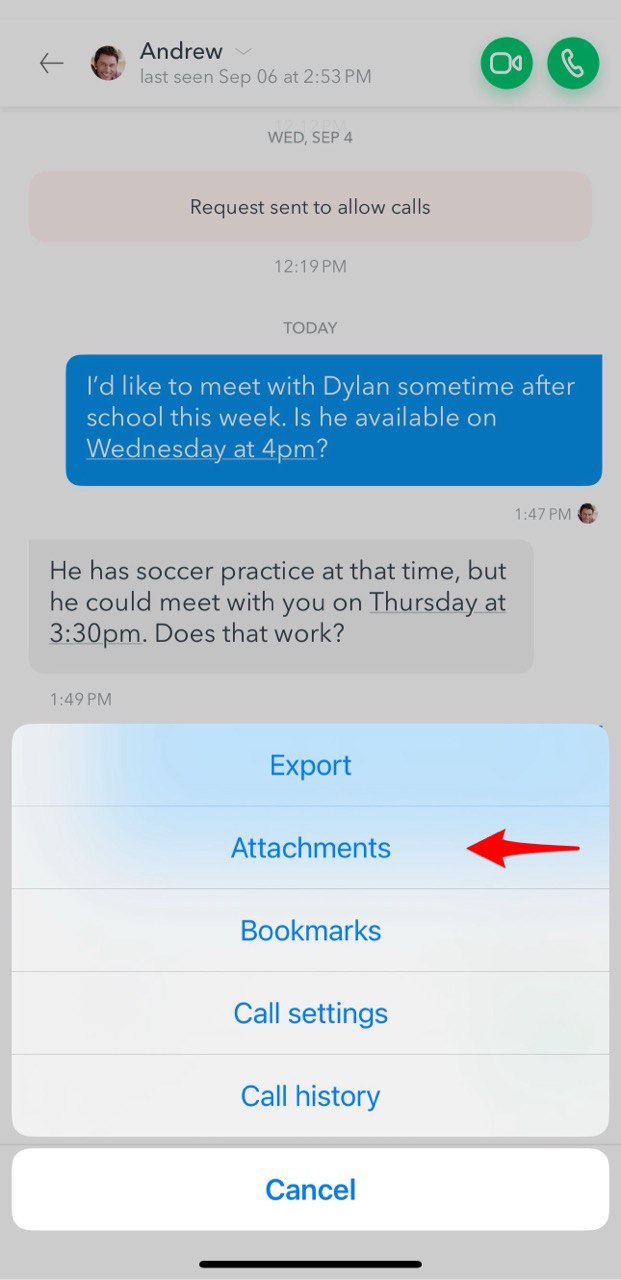The height and width of the screenshot is (1280, 621).
Task: Open Attachments from the menu
Action: coord(310,848)
